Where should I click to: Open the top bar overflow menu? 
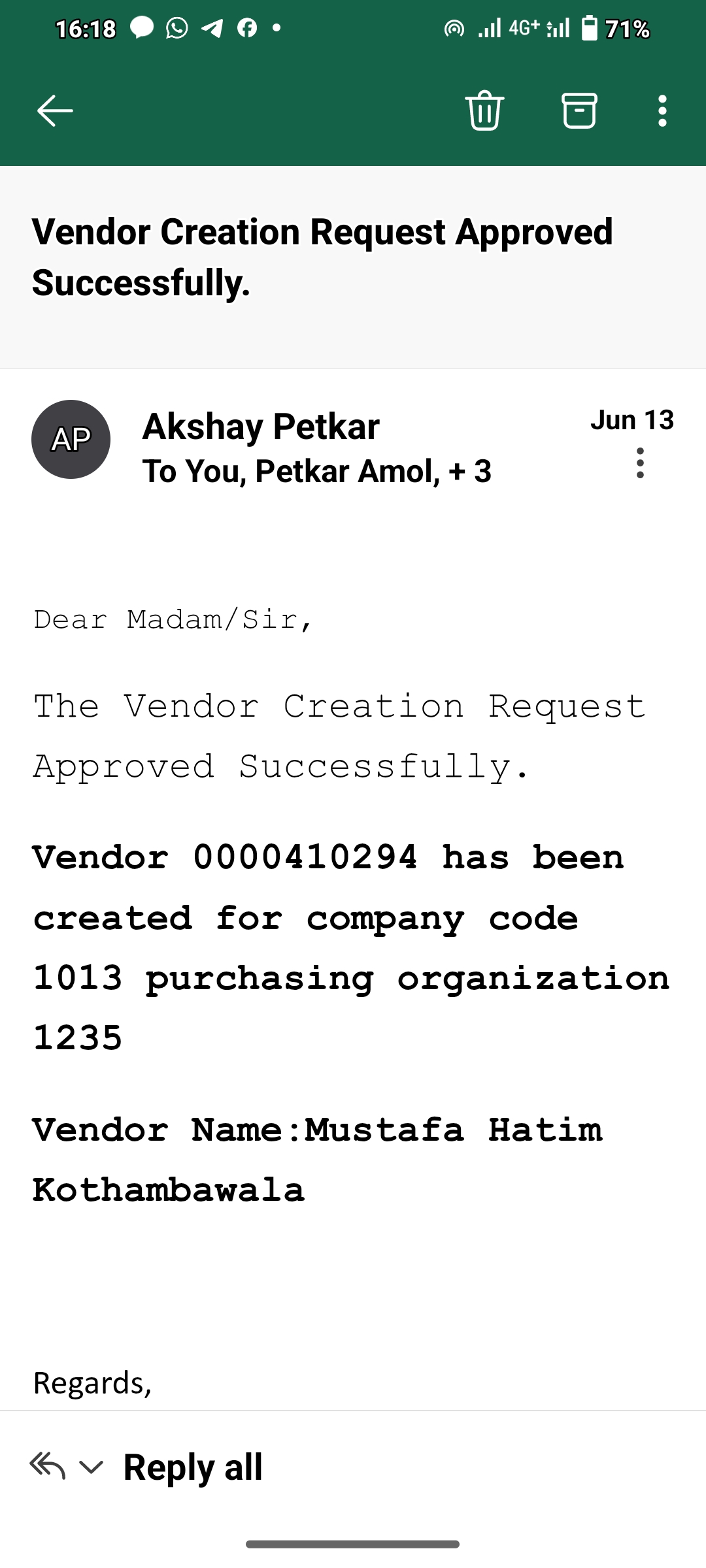click(x=662, y=110)
